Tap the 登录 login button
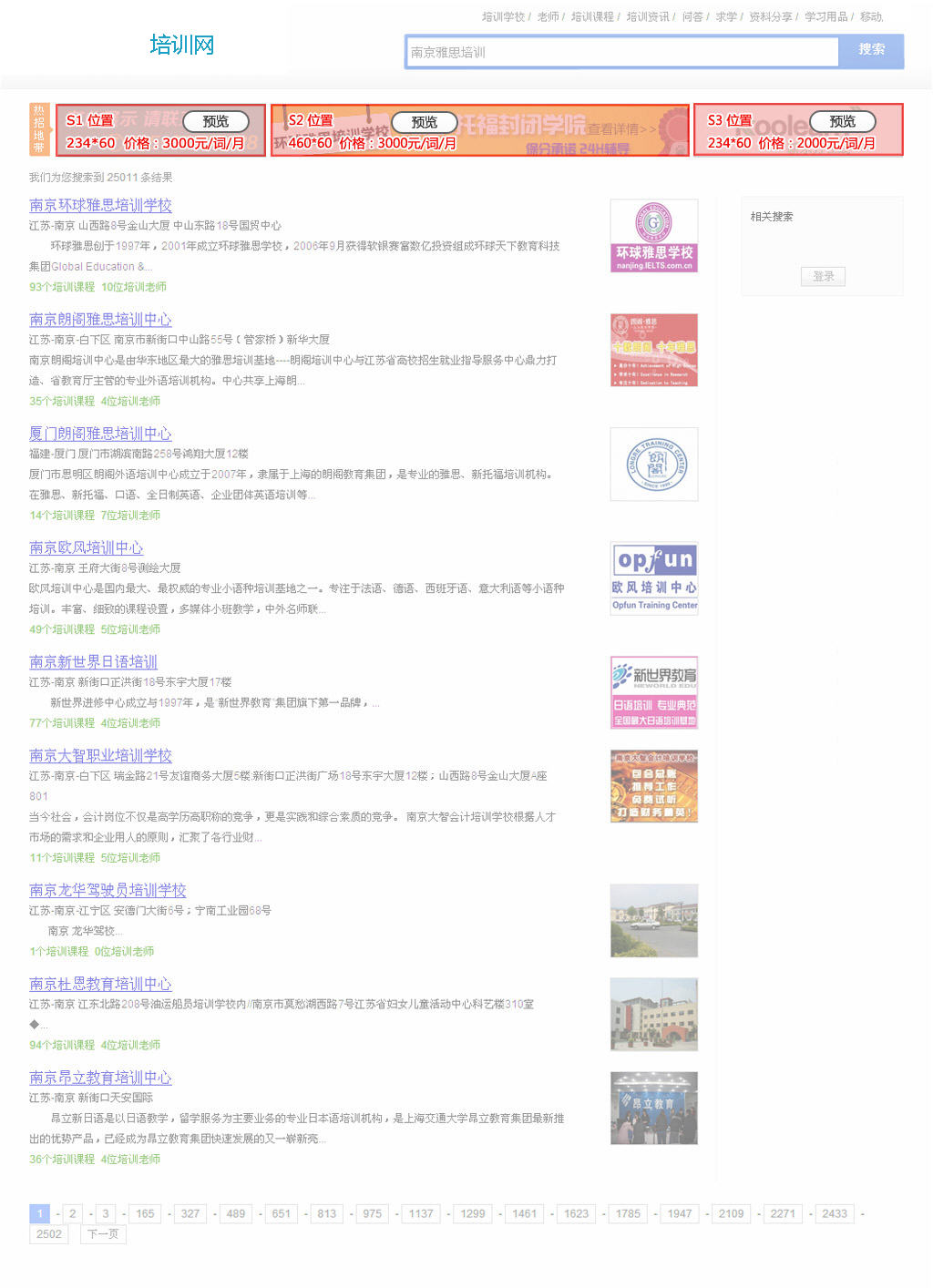The width and height of the screenshot is (933, 1288). [x=823, y=276]
